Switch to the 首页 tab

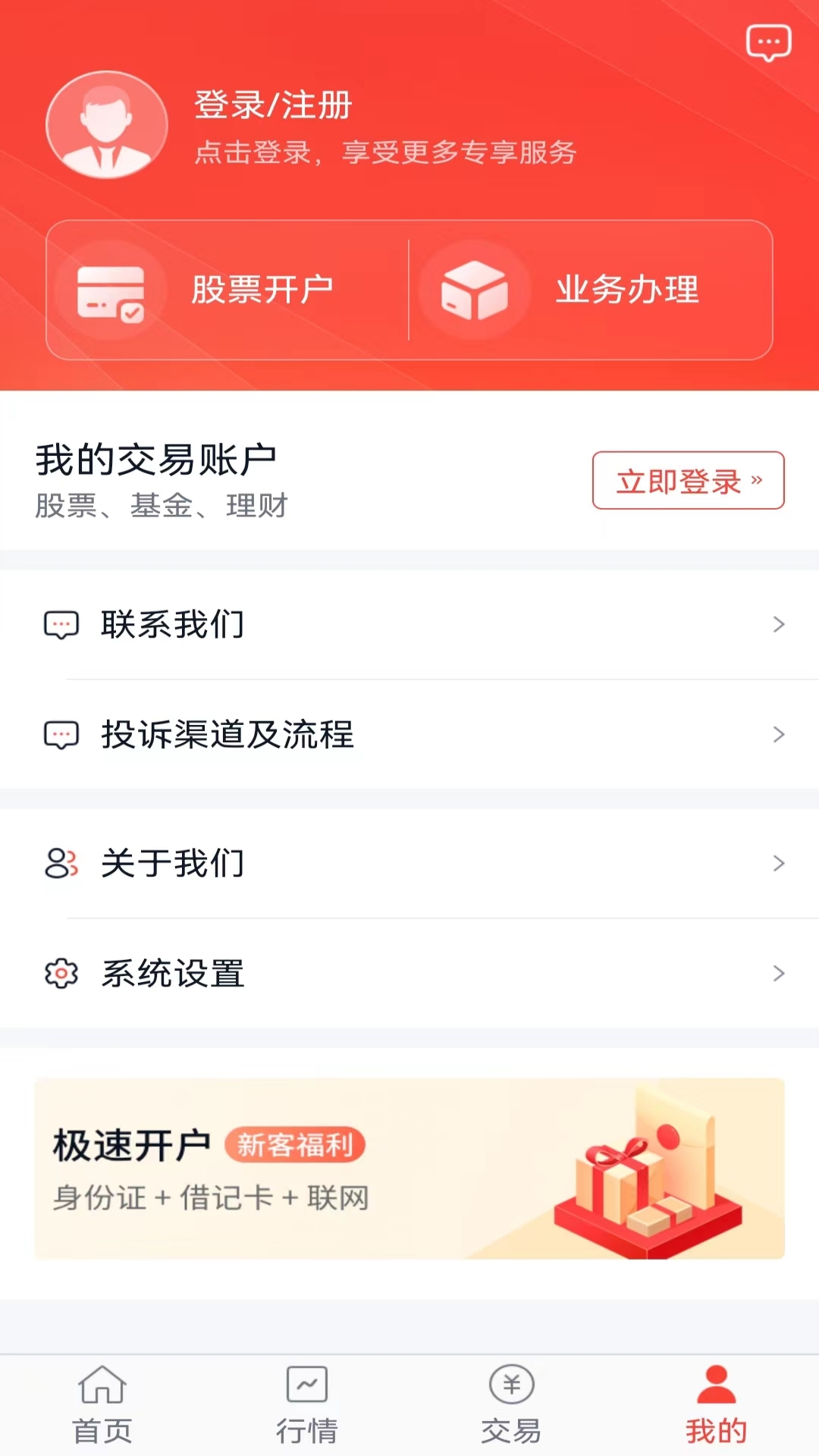tap(102, 1405)
